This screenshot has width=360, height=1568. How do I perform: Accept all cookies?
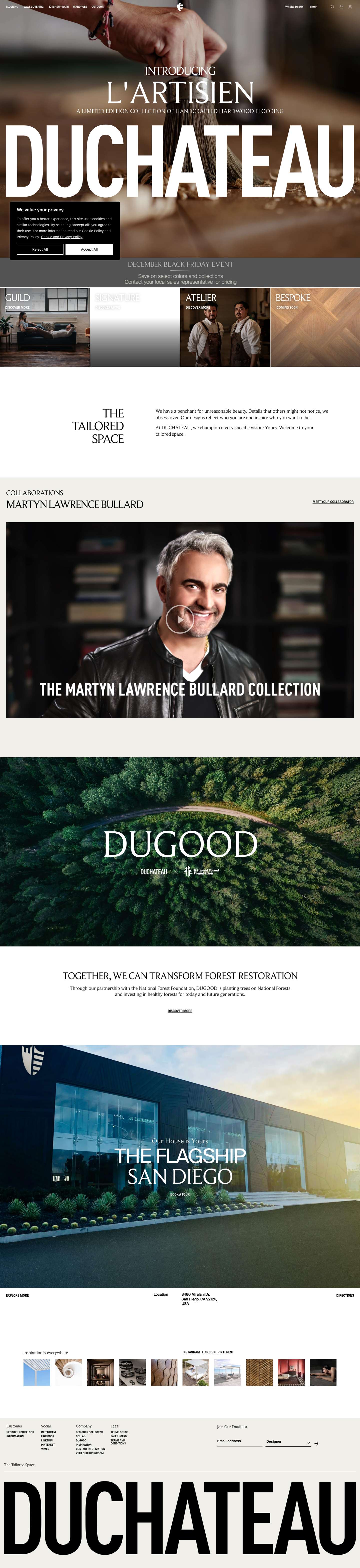click(89, 249)
